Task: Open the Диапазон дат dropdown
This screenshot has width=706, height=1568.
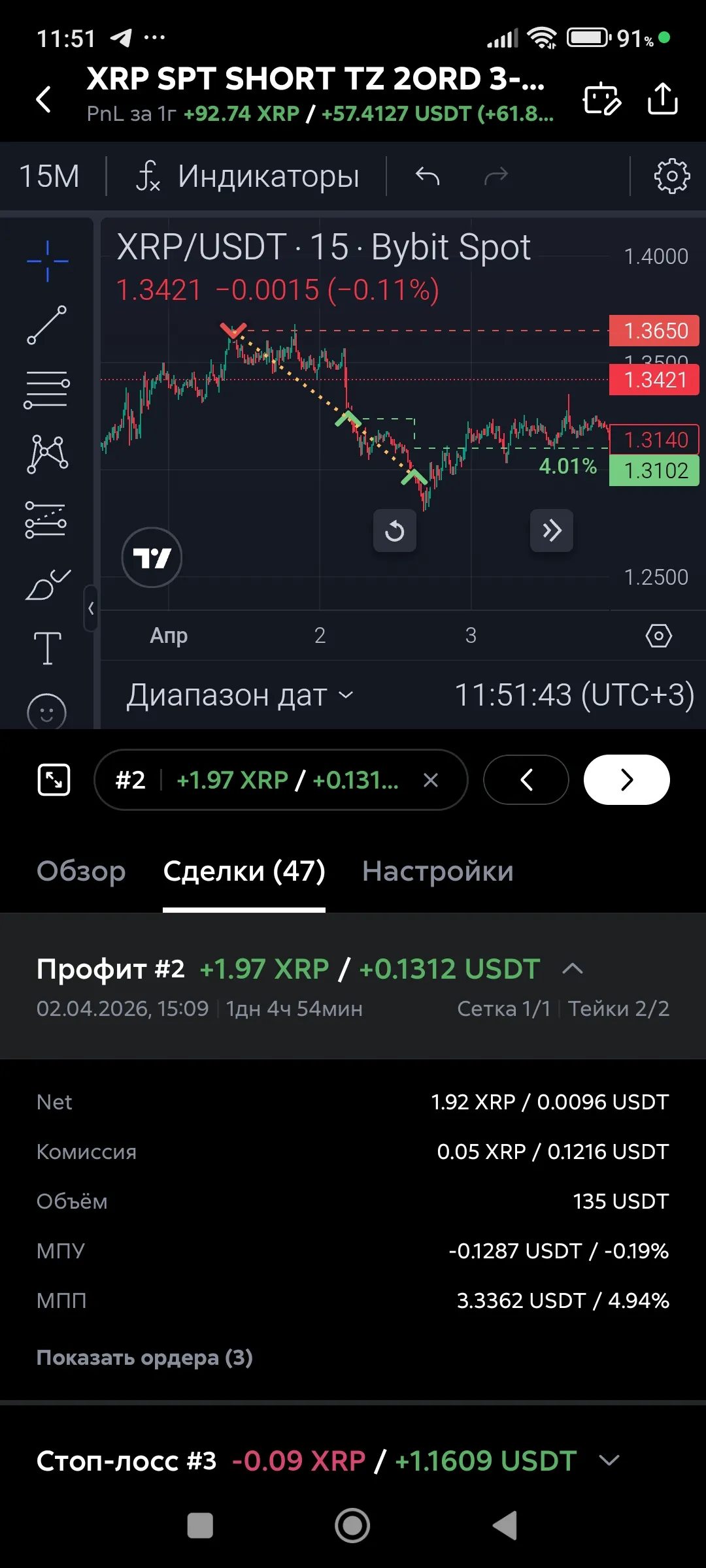Action: pos(240,695)
